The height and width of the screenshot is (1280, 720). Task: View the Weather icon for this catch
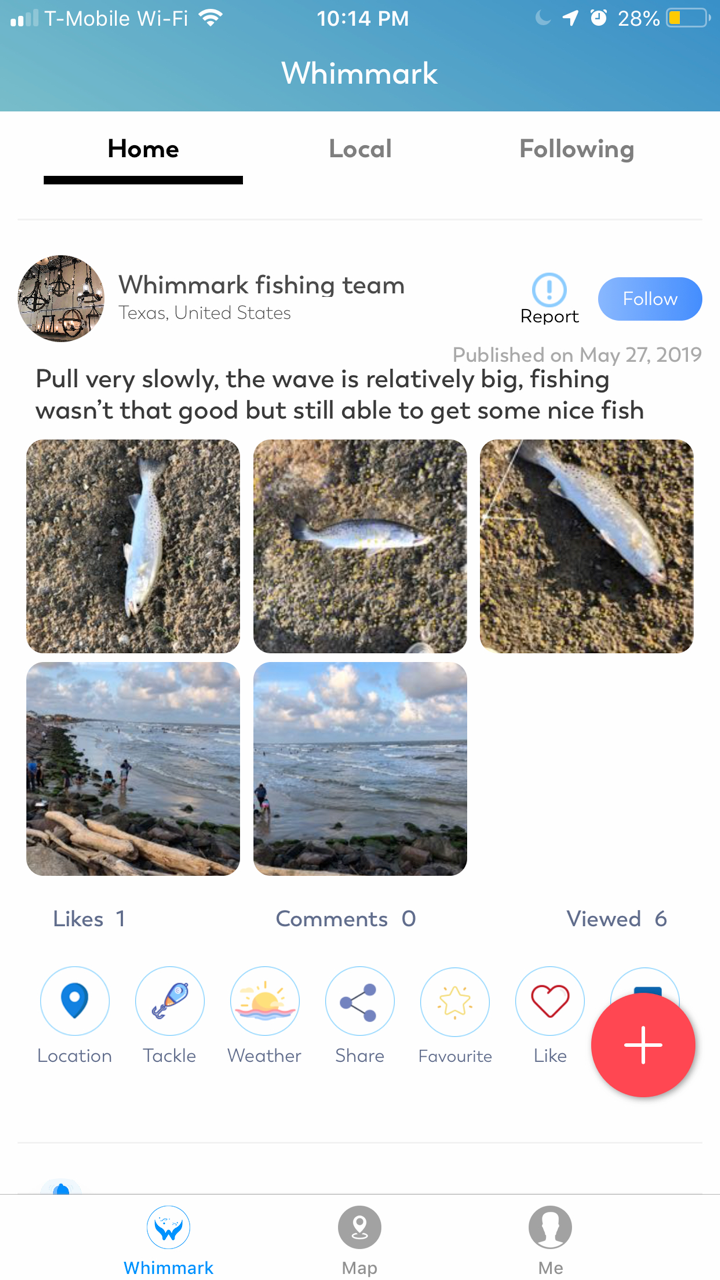pos(264,1000)
